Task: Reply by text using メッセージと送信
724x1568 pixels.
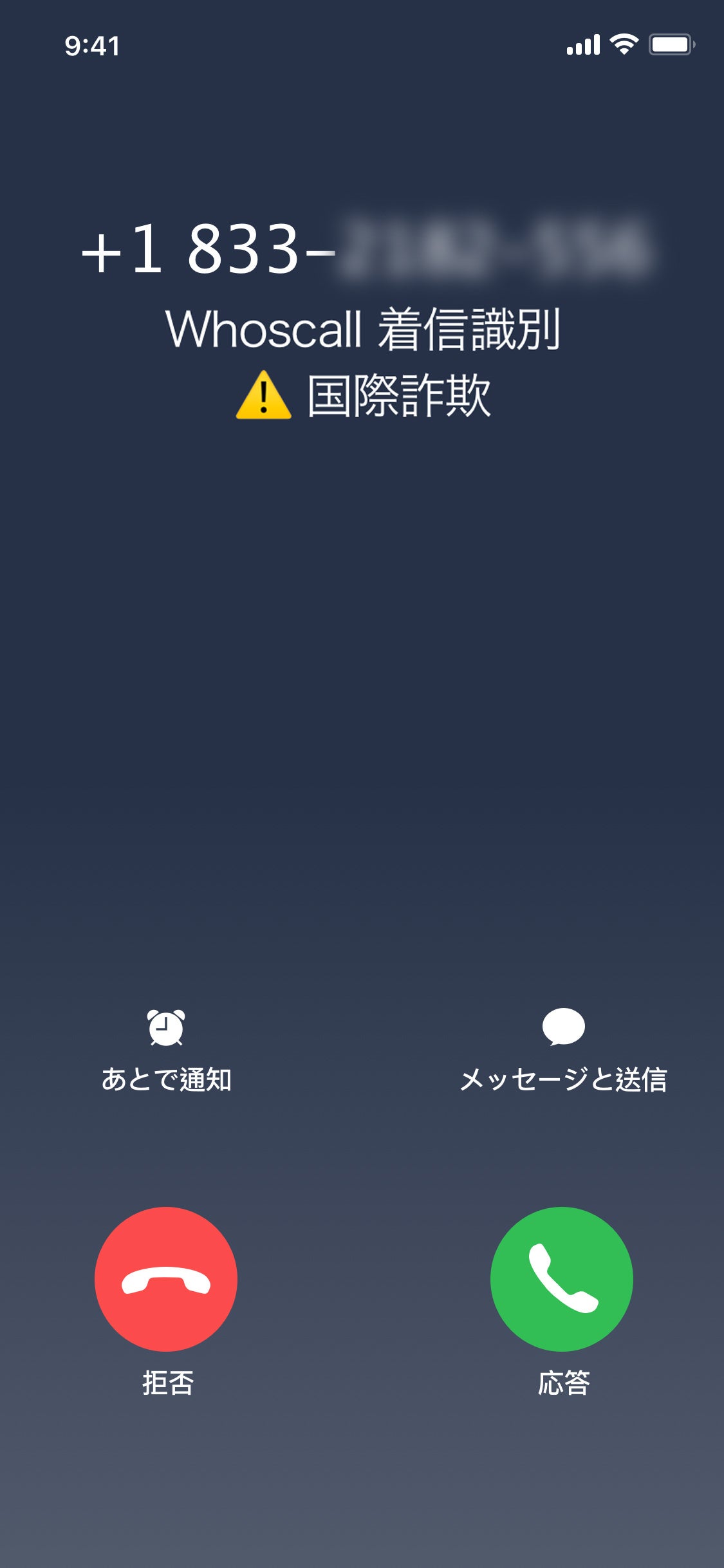Action: click(563, 1049)
